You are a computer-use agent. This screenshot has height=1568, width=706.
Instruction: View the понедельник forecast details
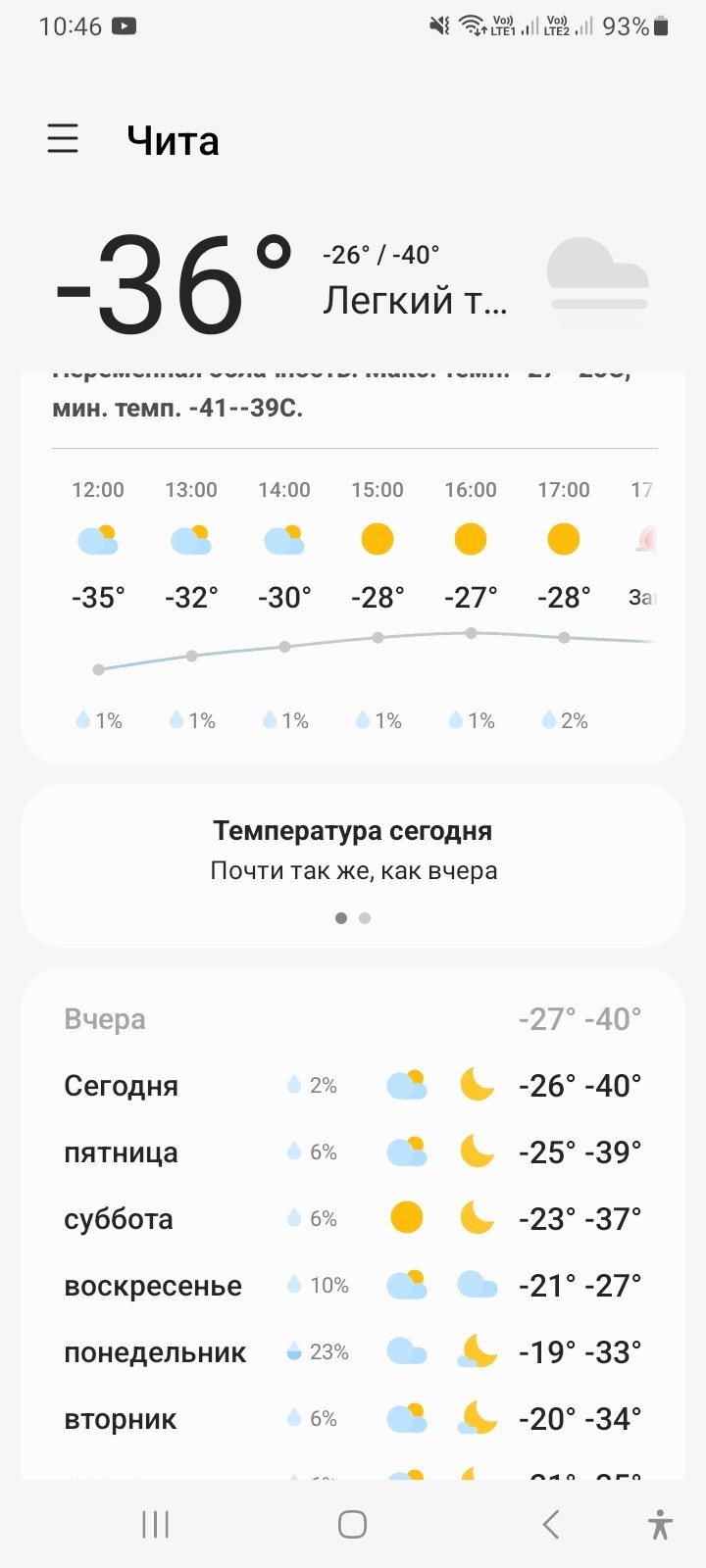353,1351
